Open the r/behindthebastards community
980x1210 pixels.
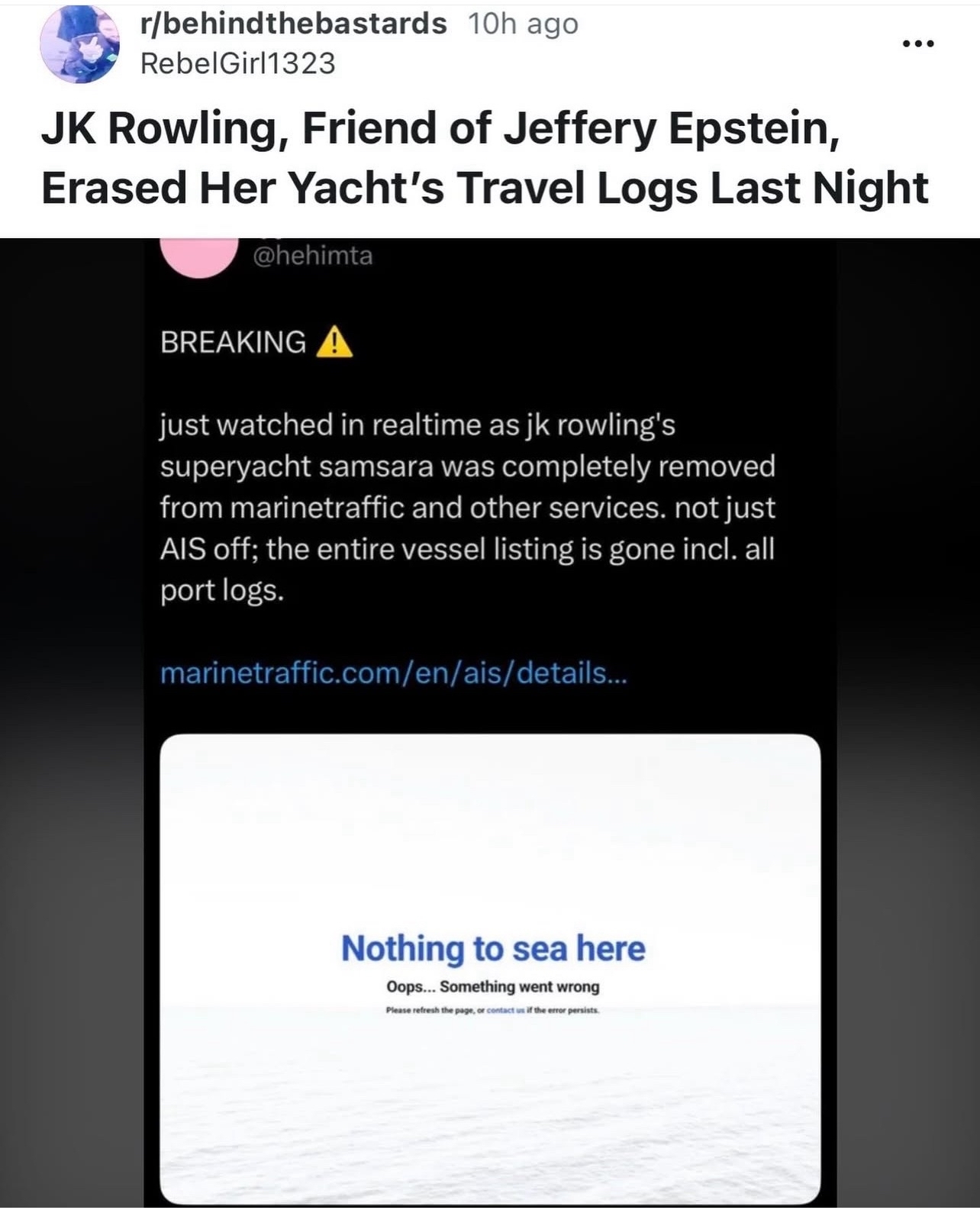(x=293, y=24)
